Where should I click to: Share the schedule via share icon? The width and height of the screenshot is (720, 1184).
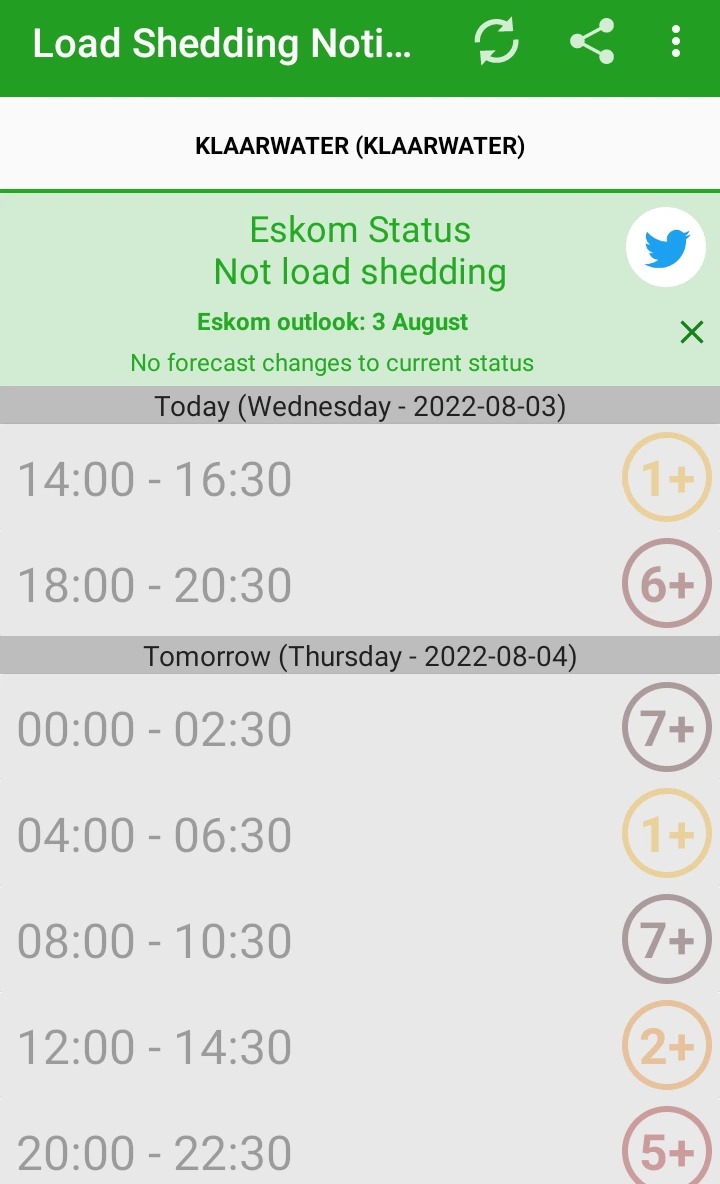tap(592, 42)
